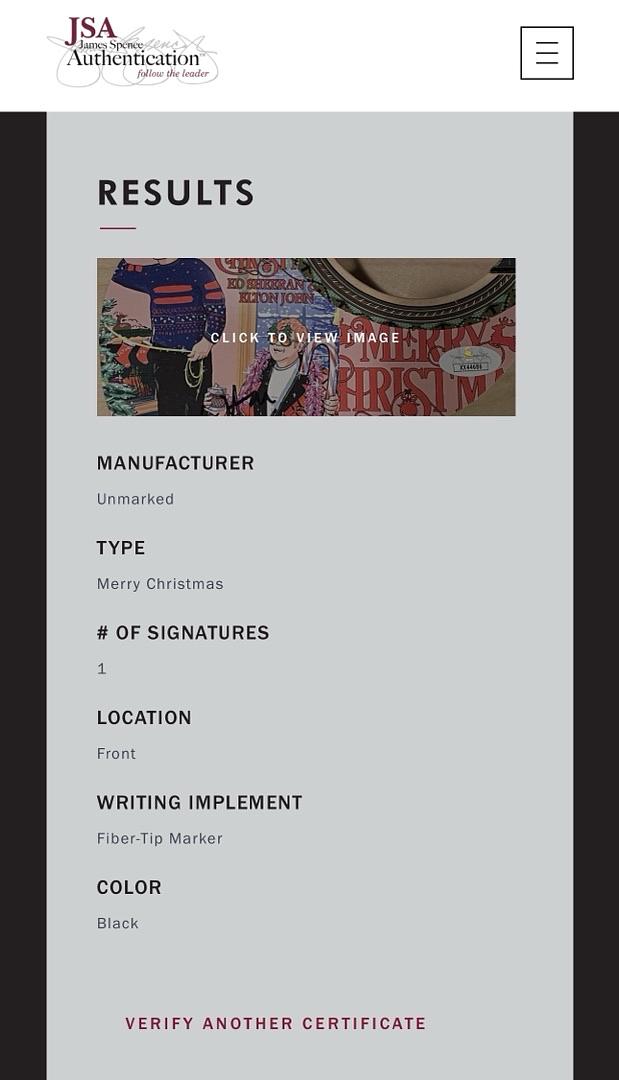619x1080 pixels.
Task: Open the hamburger navigation menu
Action: point(546,53)
